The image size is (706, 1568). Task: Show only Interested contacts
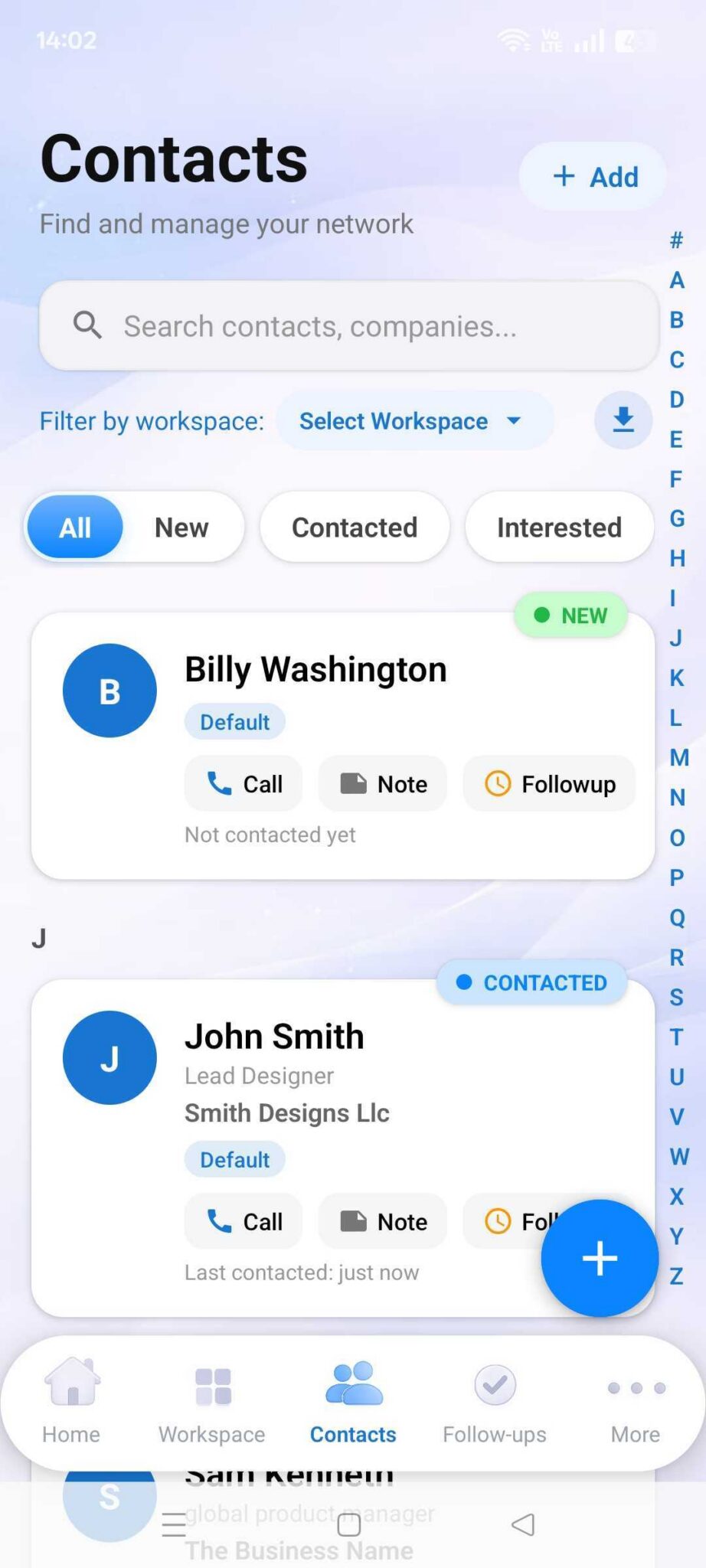tap(559, 528)
